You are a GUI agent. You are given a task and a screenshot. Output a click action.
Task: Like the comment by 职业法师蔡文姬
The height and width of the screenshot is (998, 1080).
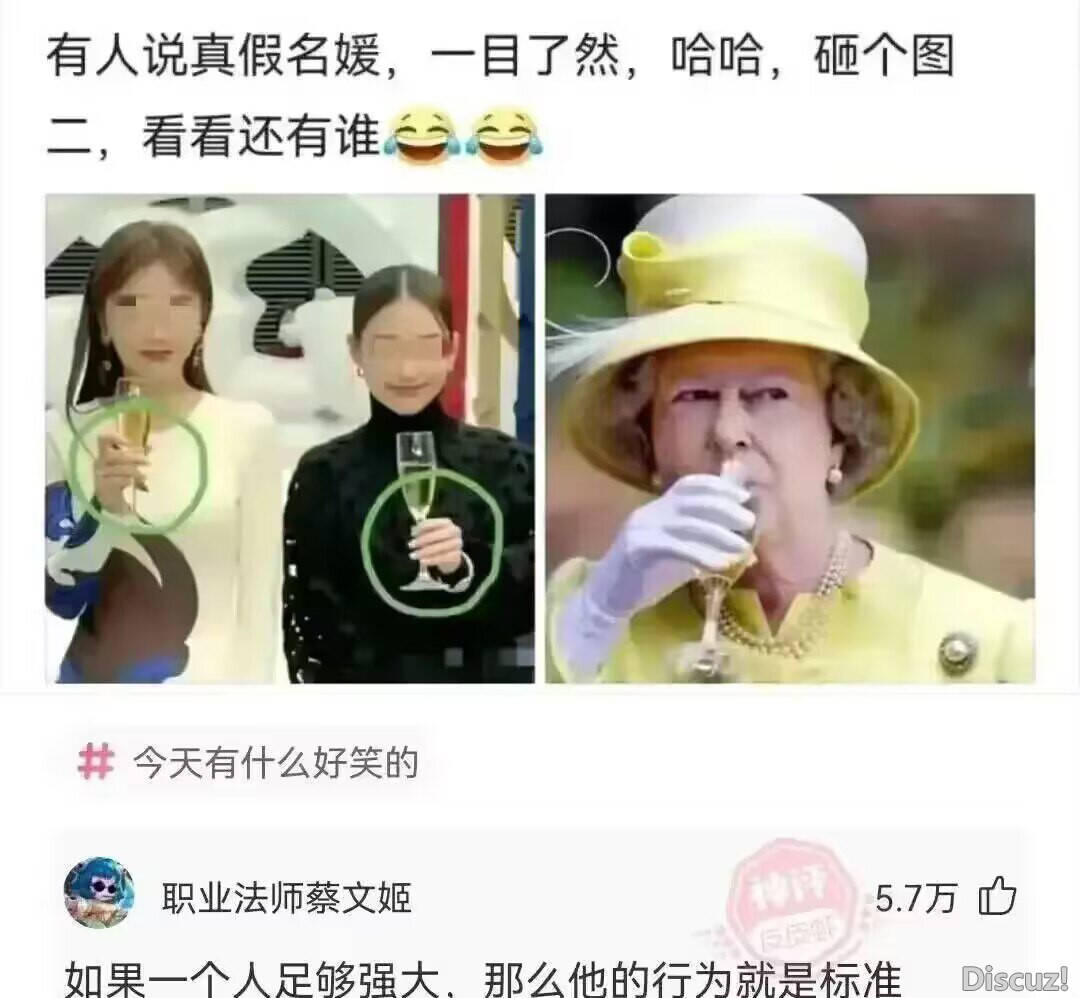point(997,897)
